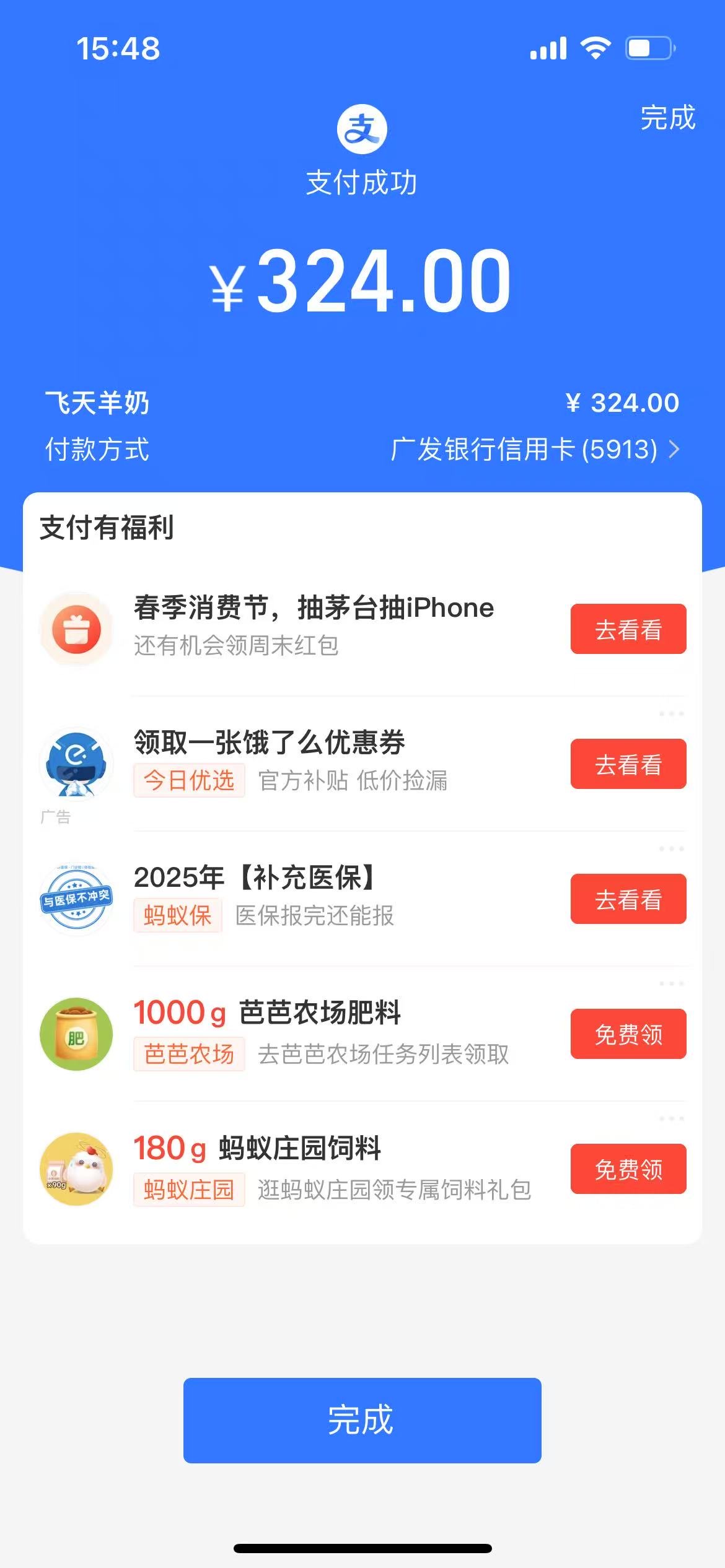
Task: Tap 去看看 for 2025年补充医保
Action: (628, 899)
